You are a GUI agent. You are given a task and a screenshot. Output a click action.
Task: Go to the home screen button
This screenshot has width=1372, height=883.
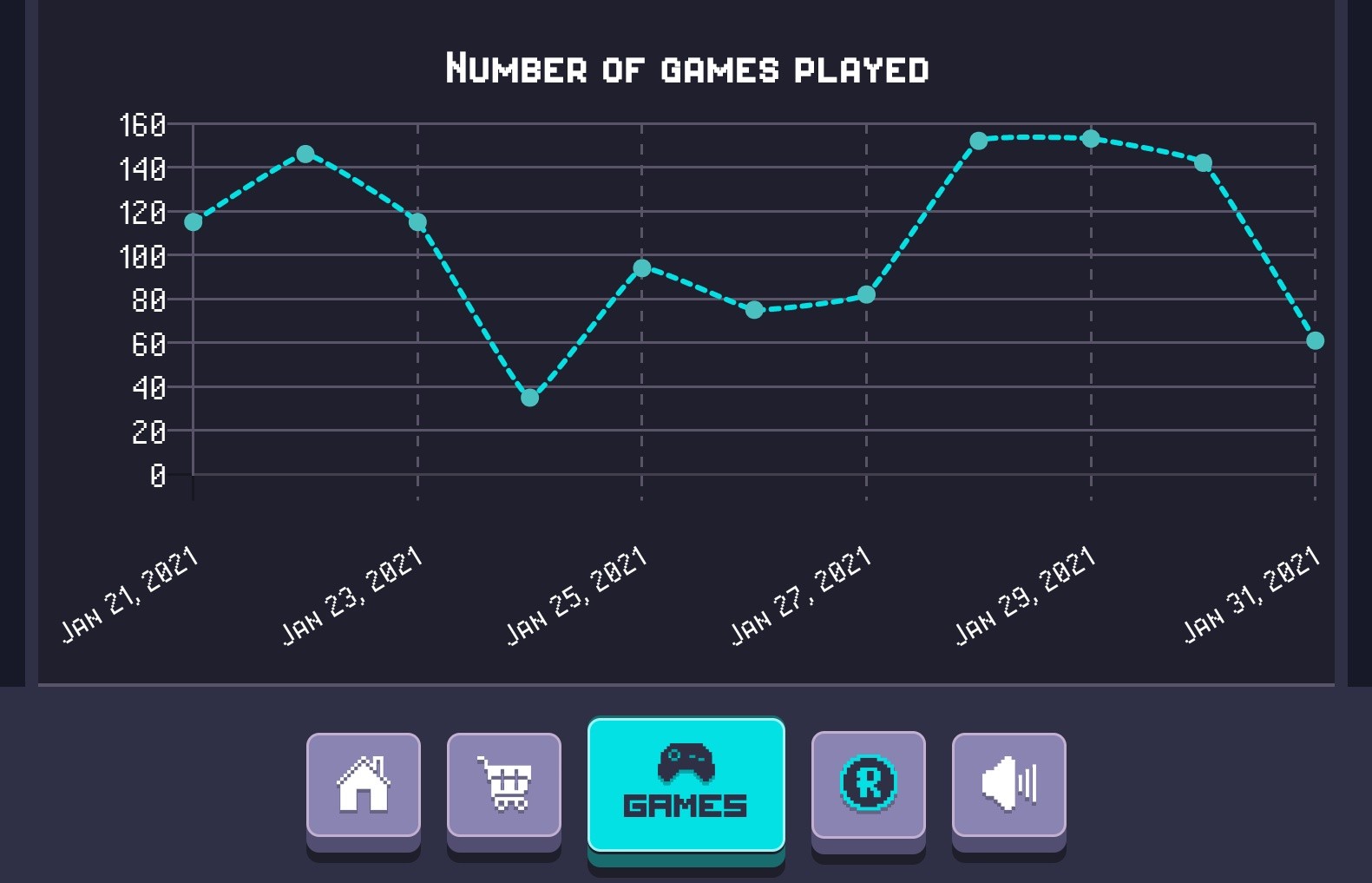(x=364, y=785)
